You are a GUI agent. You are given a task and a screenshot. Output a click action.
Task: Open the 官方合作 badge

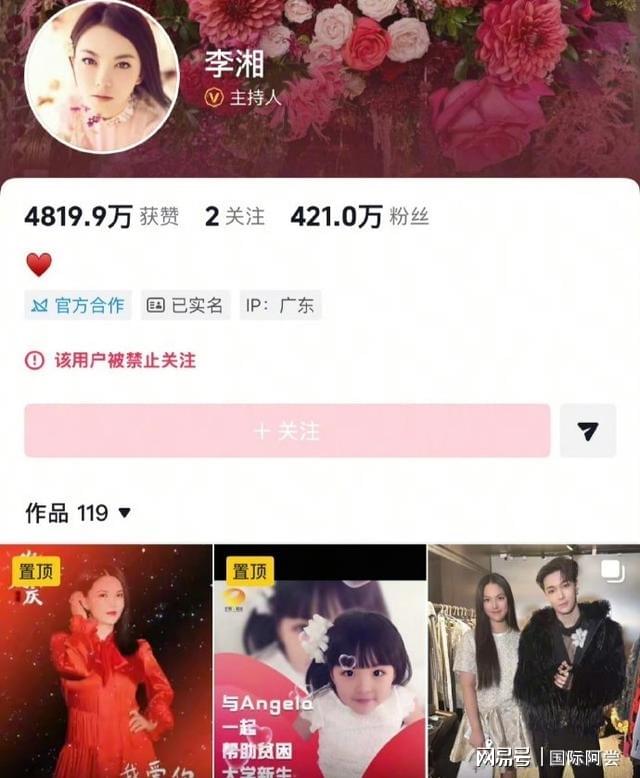[78, 305]
